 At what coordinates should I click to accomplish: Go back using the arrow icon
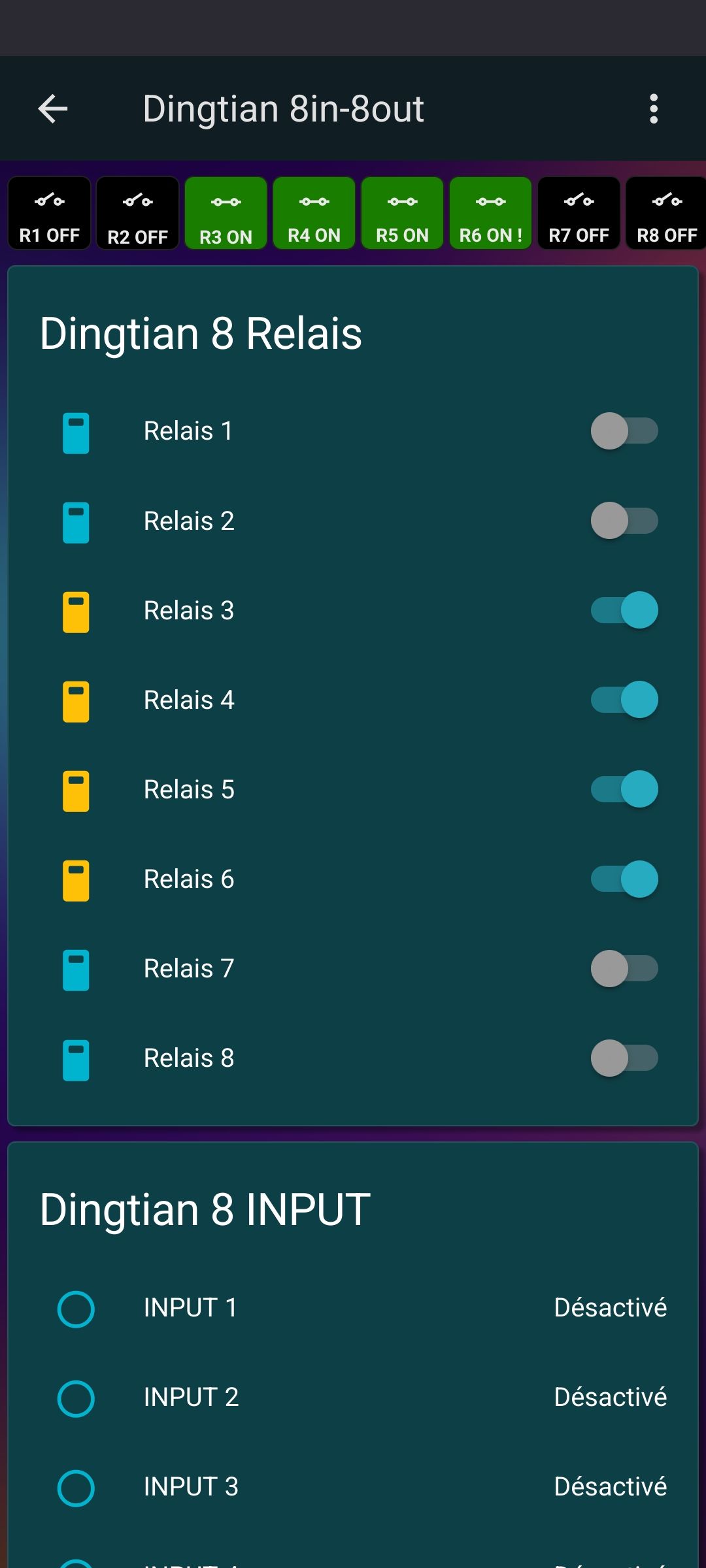point(53,108)
